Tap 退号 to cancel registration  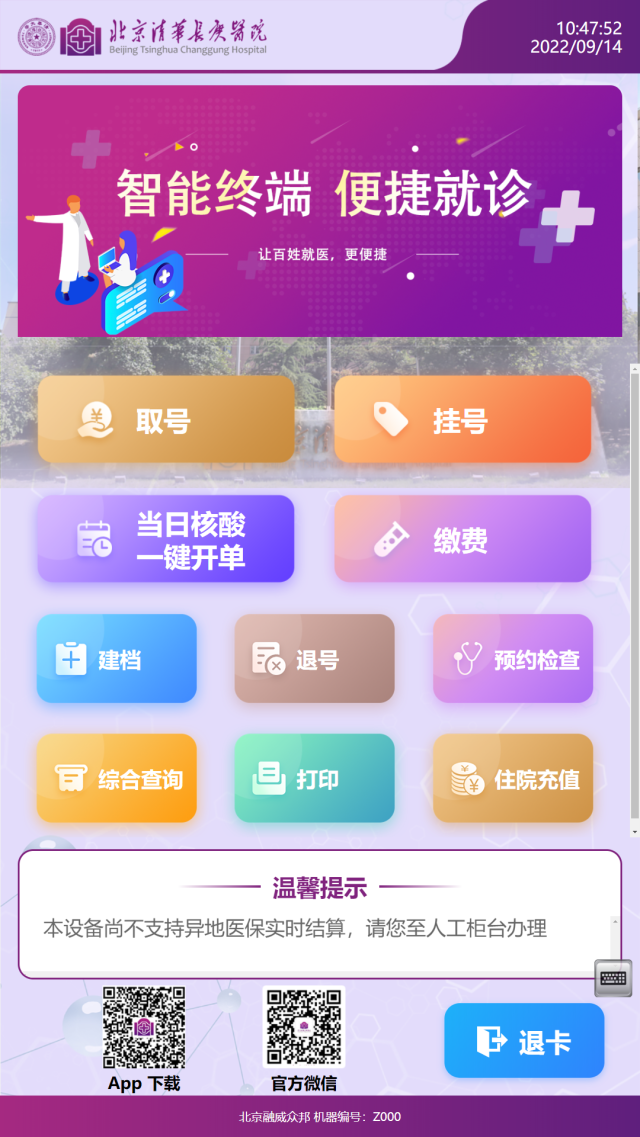[x=314, y=659]
